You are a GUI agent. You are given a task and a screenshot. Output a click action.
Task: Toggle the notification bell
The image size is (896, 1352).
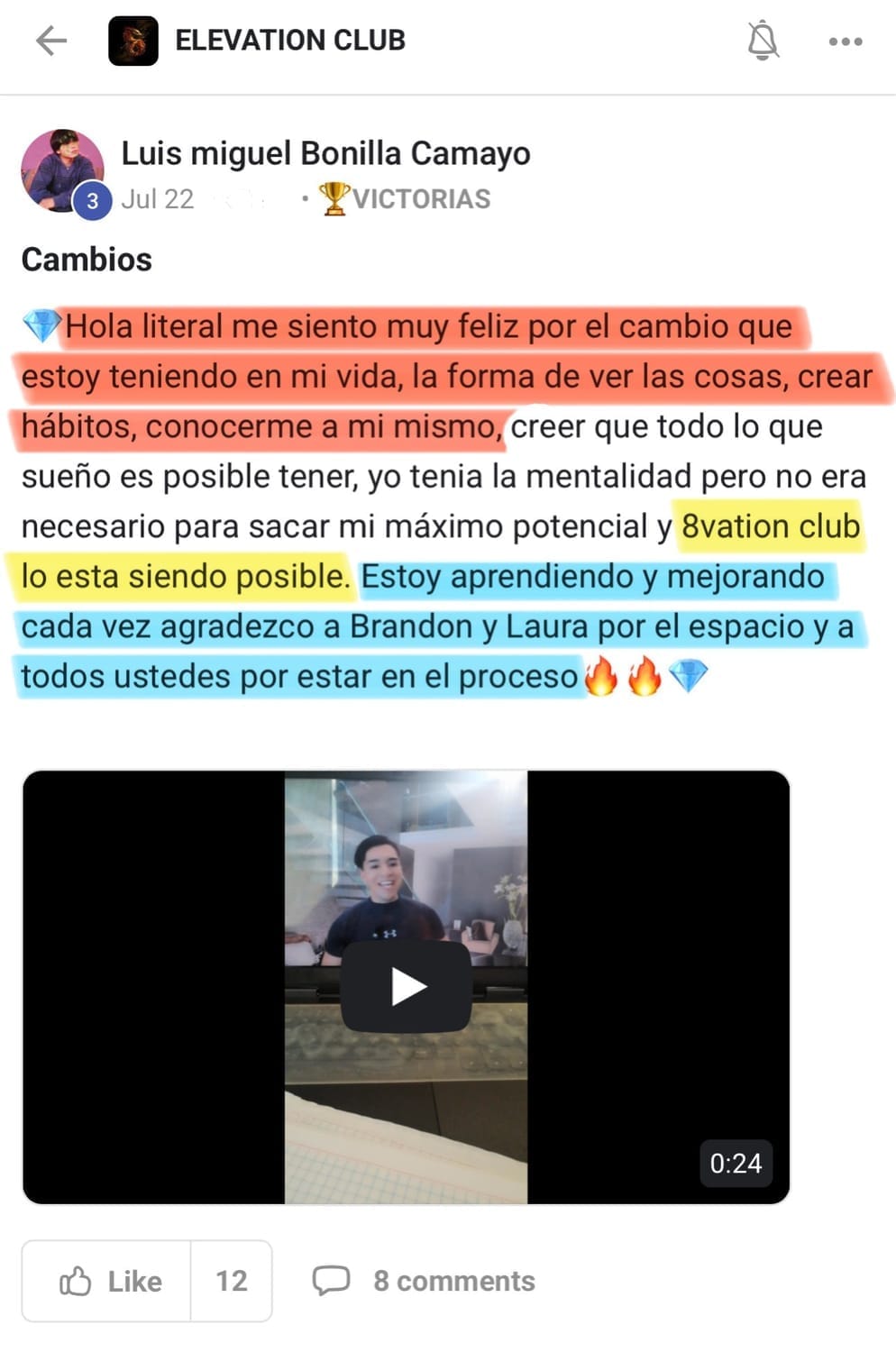[x=763, y=41]
